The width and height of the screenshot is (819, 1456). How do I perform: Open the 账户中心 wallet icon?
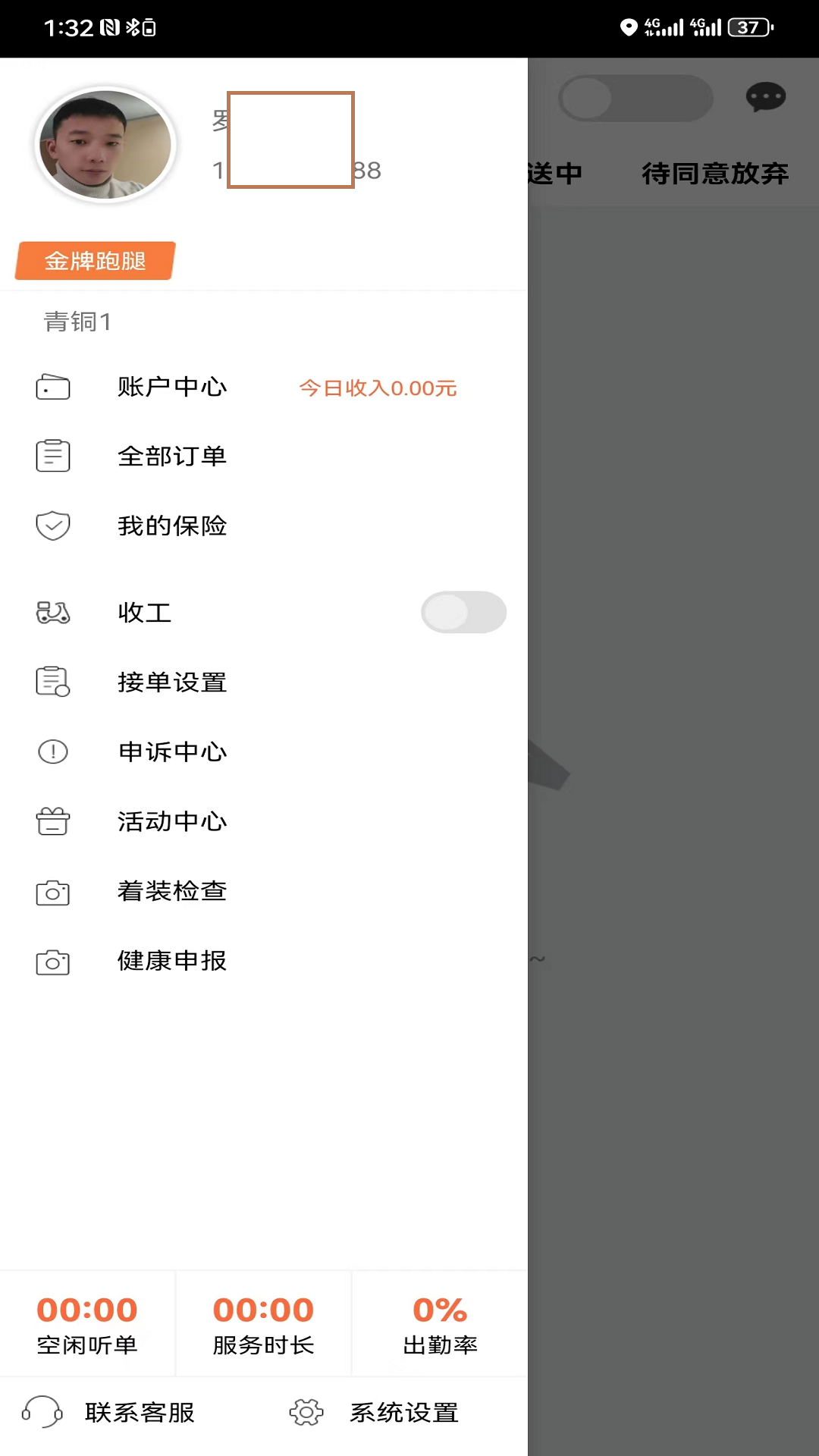(52, 386)
